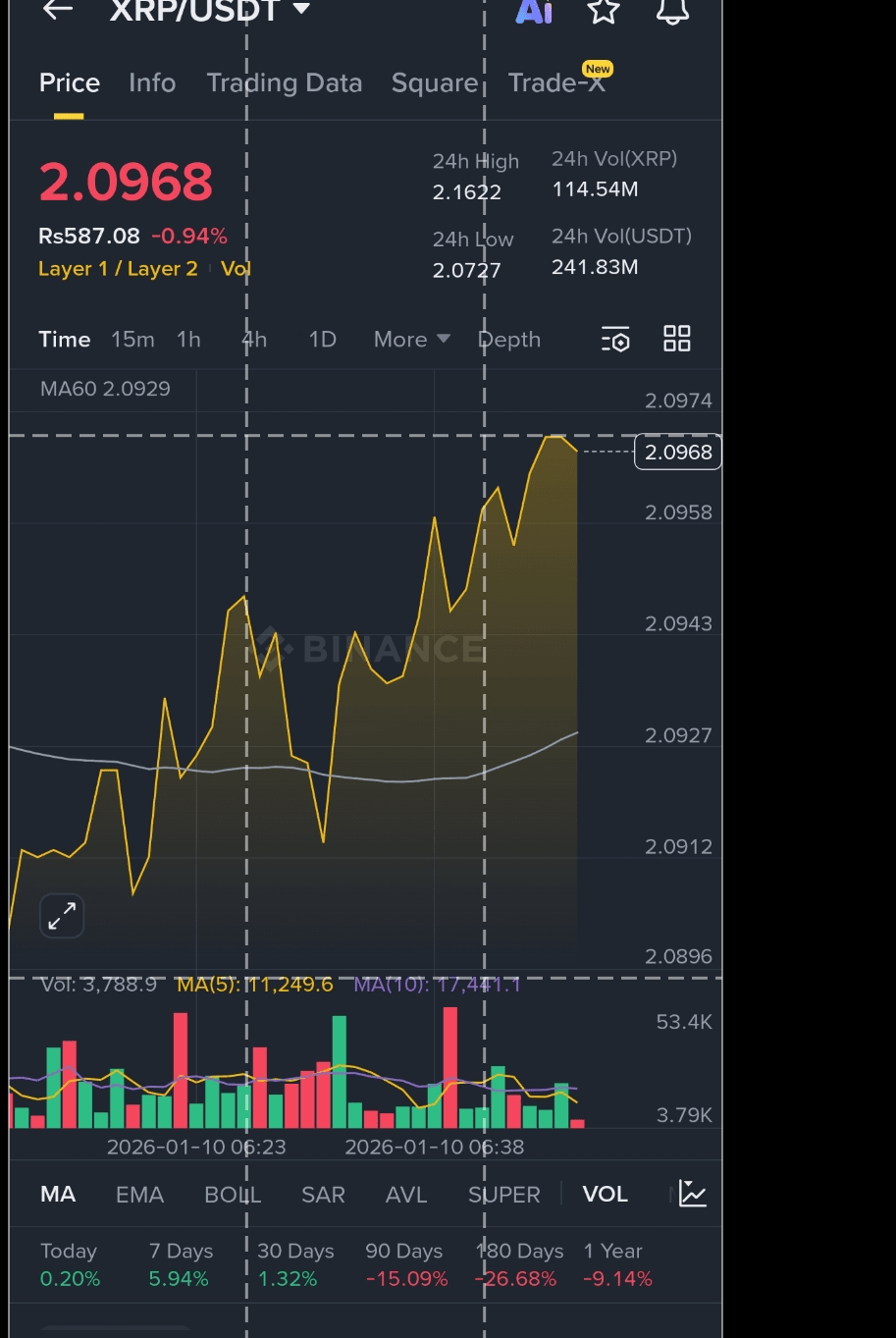Switch to the Info tab

point(152,83)
